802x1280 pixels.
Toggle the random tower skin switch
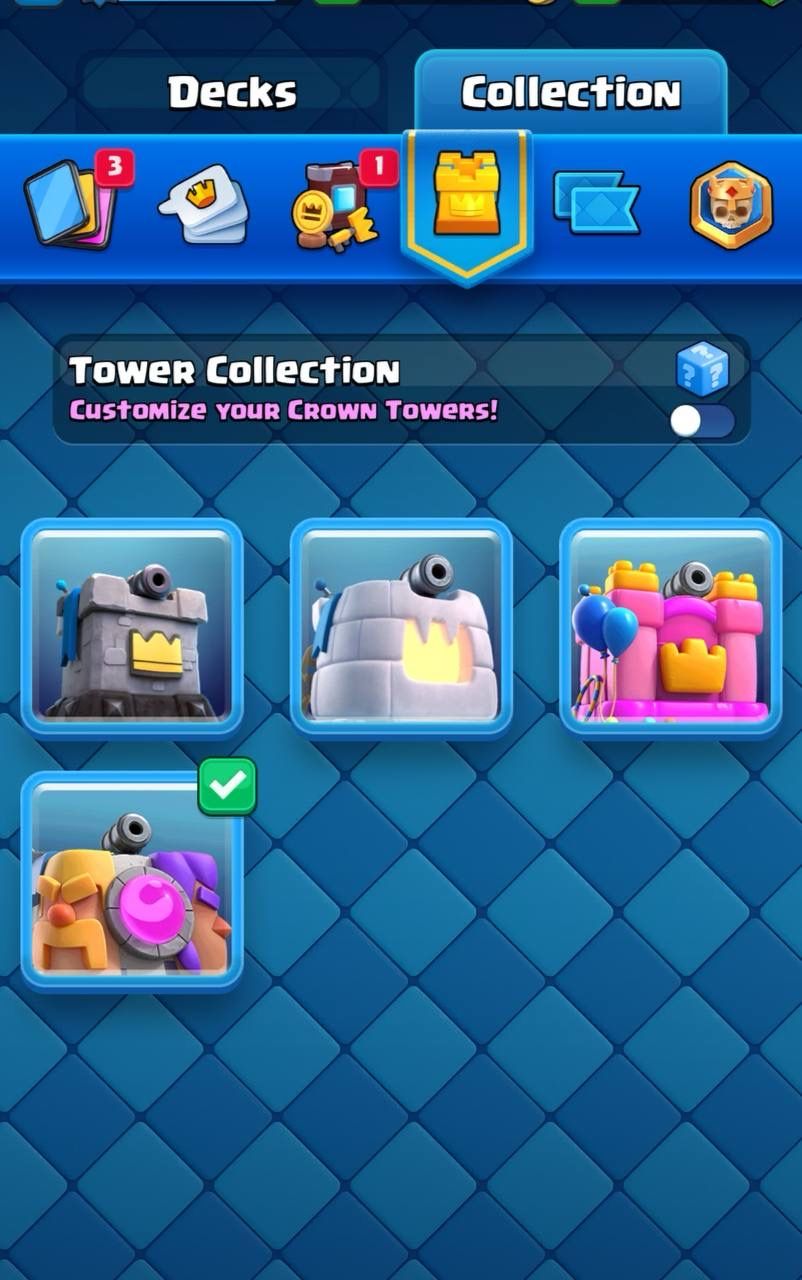tap(703, 422)
